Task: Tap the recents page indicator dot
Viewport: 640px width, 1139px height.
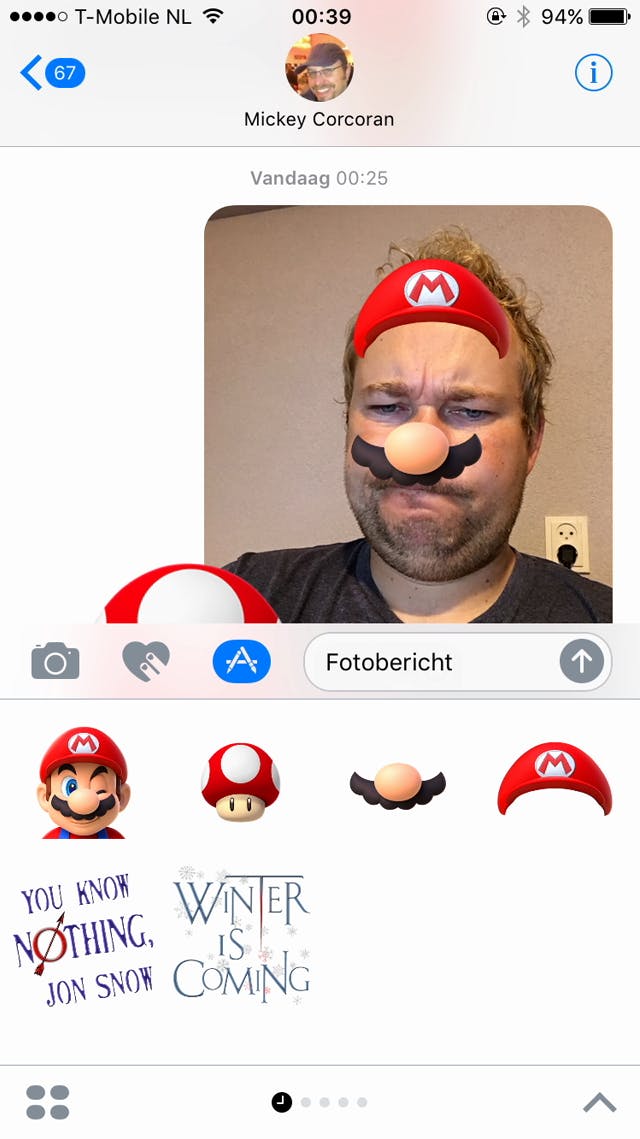Action: [282, 1102]
